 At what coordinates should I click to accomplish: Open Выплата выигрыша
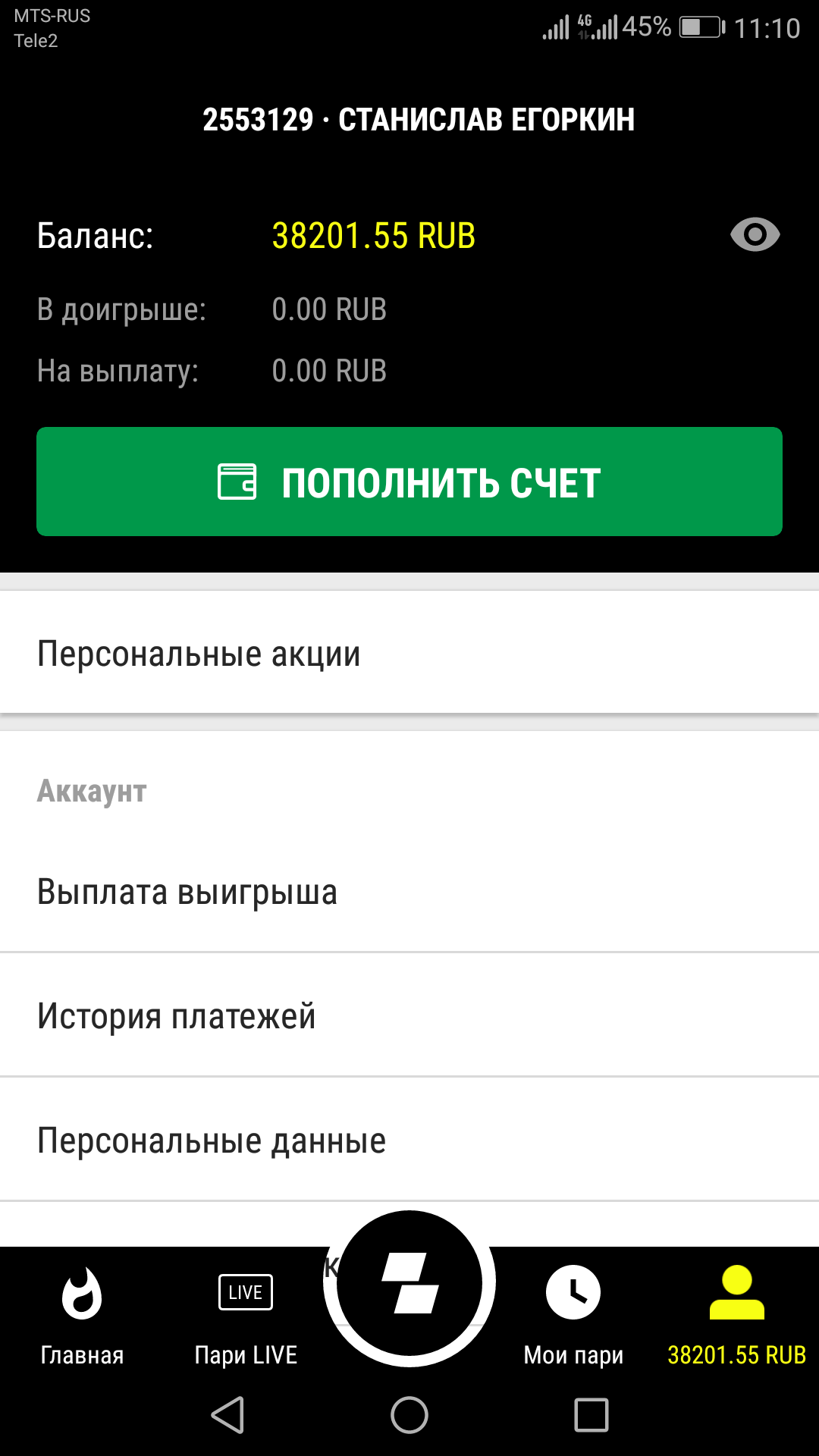click(409, 891)
